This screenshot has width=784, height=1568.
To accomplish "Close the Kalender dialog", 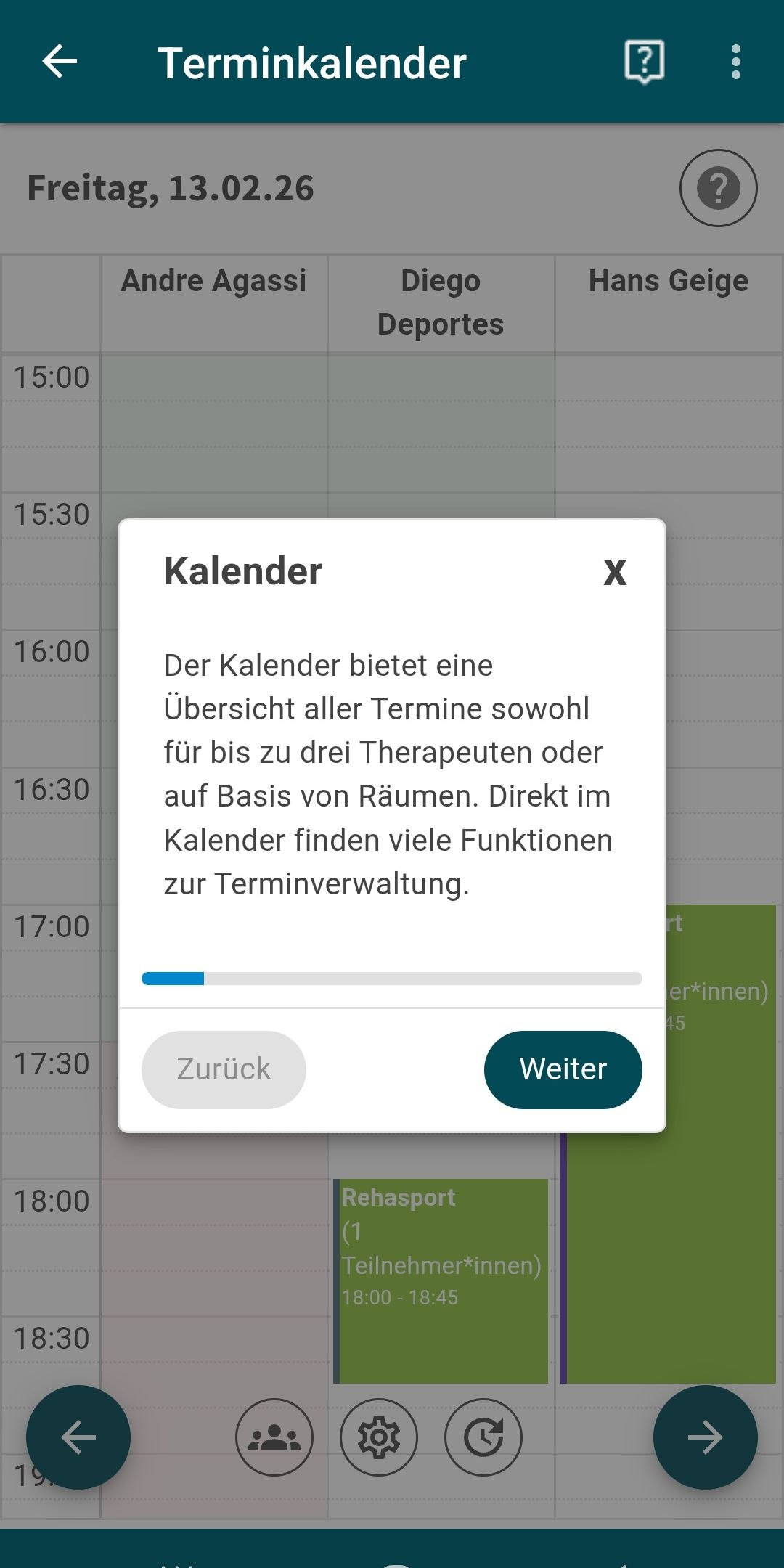I will click(x=615, y=573).
